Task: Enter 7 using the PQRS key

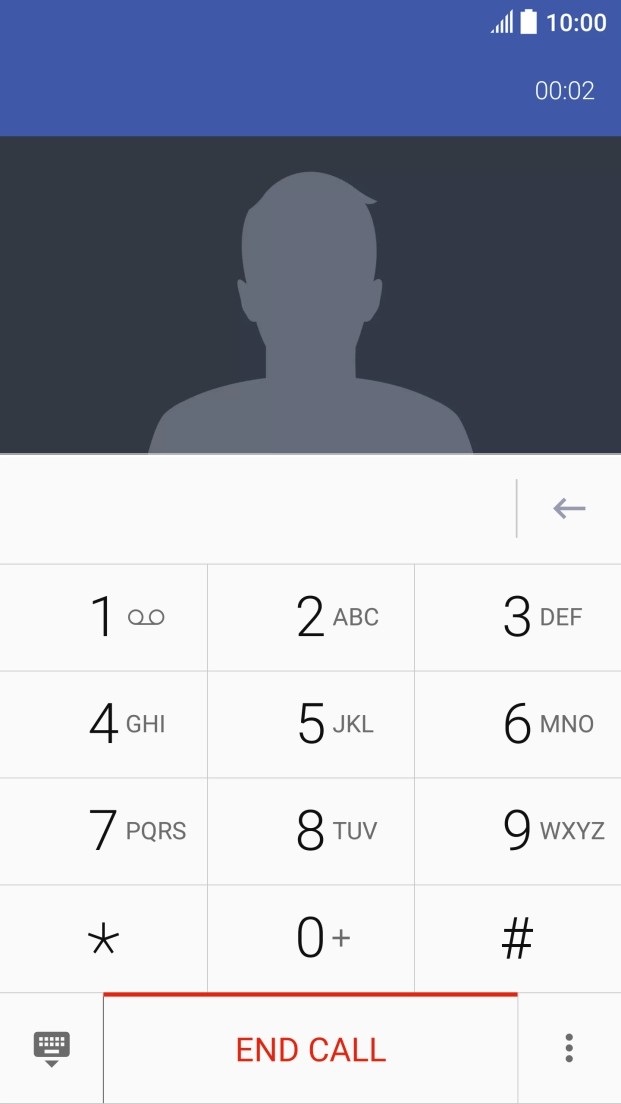Action: 104,831
